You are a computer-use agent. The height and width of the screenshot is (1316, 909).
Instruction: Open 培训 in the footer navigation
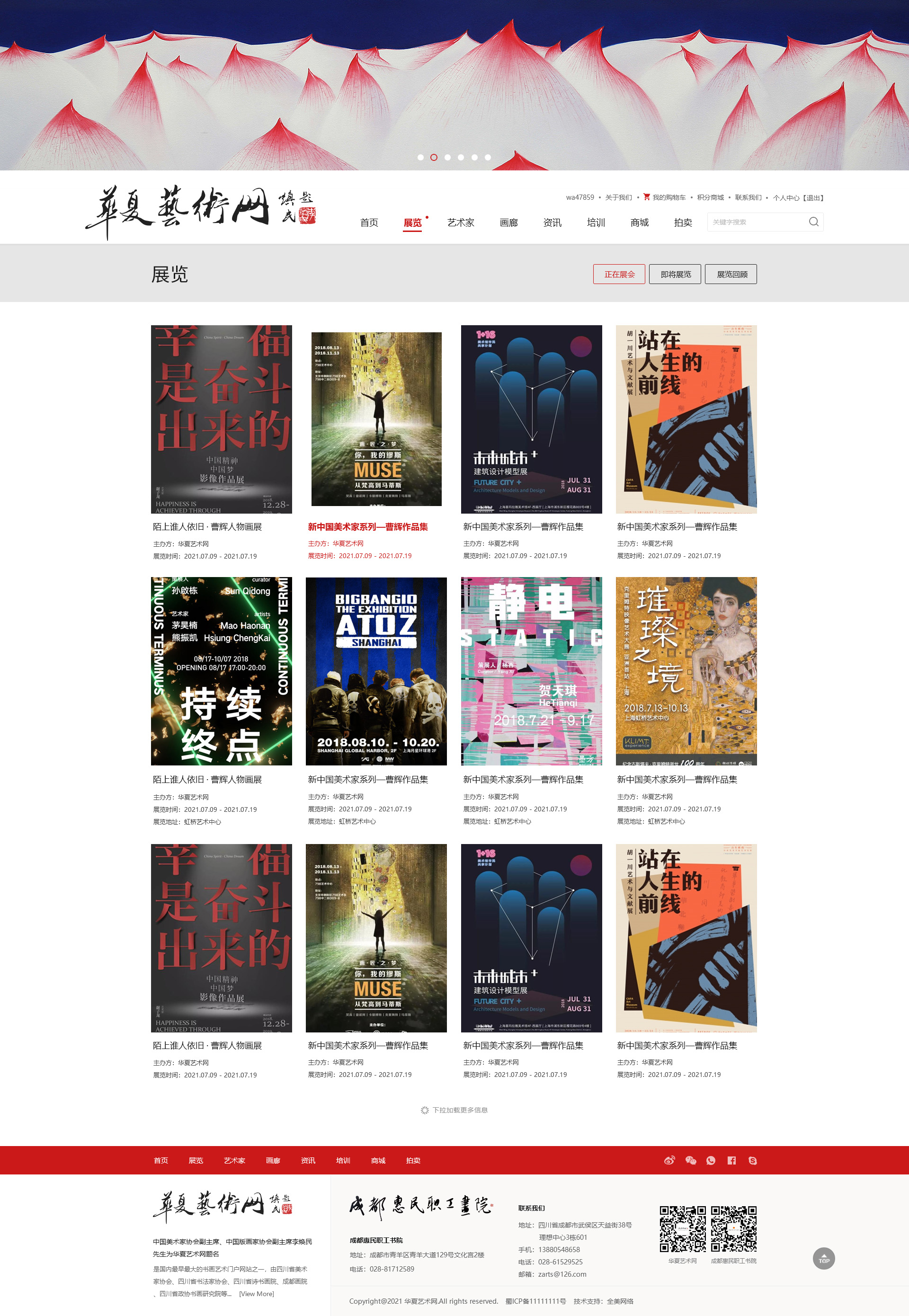(343, 1161)
